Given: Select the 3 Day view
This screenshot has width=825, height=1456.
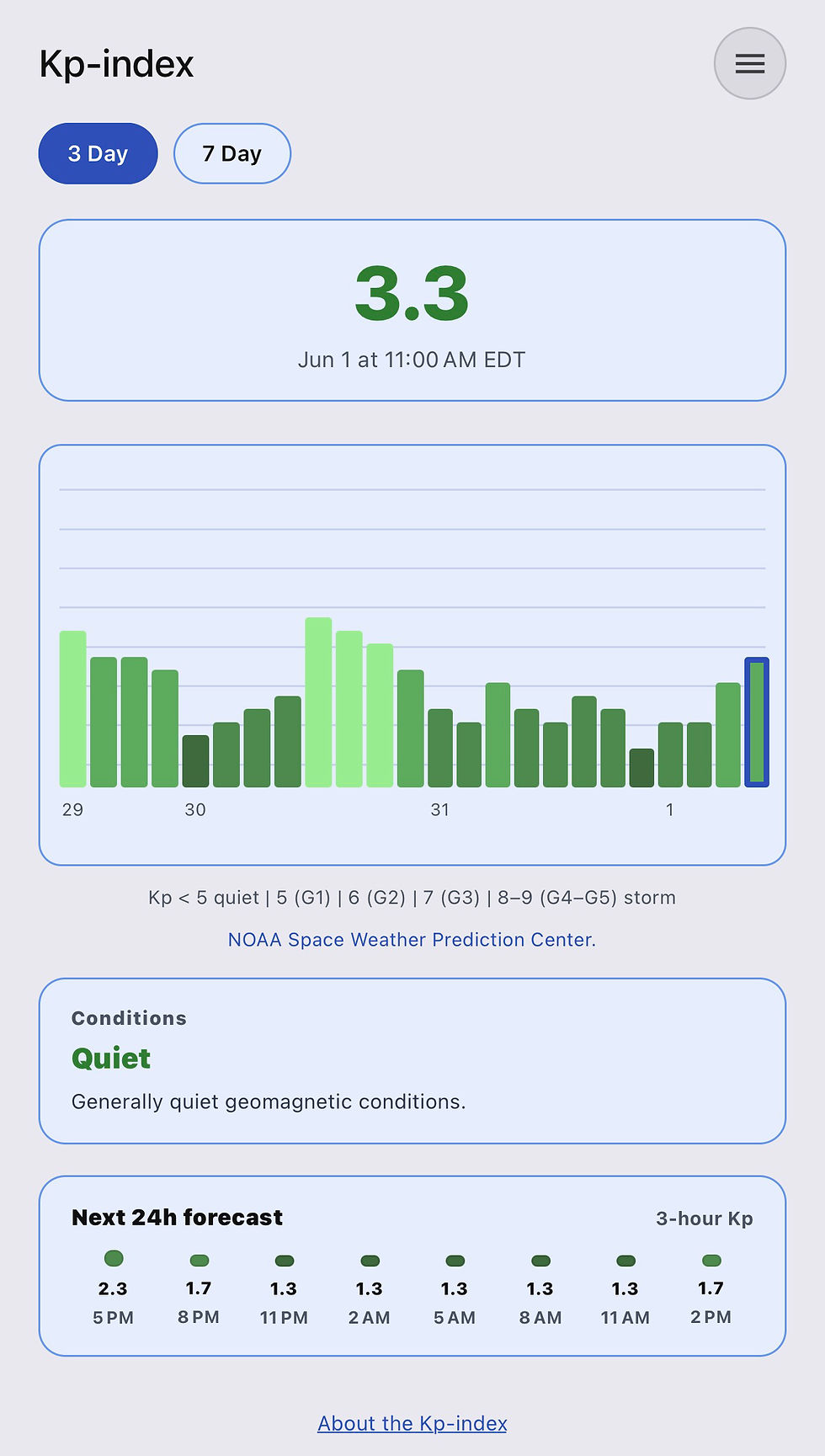Looking at the screenshot, I should 98,154.
